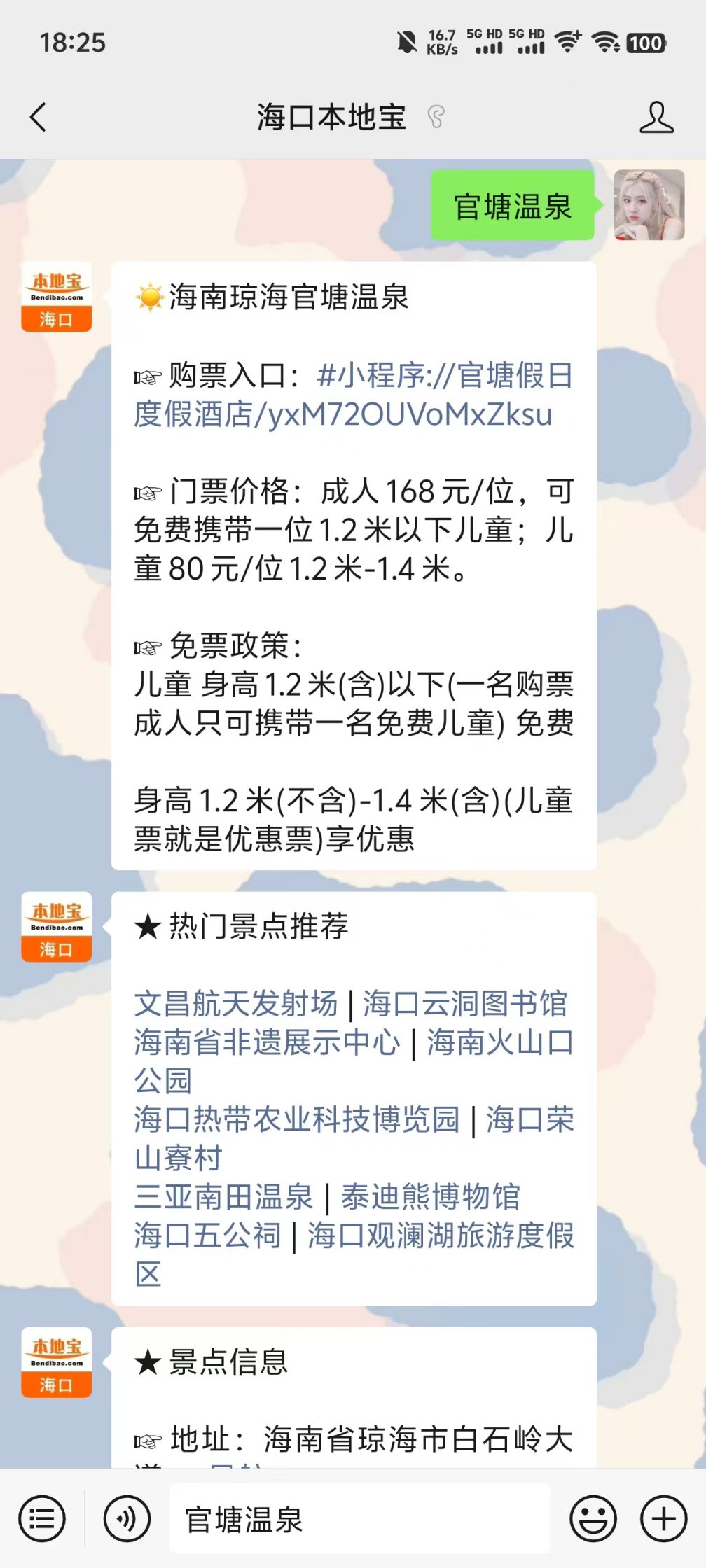706x1568 pixels.
Task: Tap the 本地宝 avatar beside 热门景点推荐
Action: pyautogui.click(x=56, y=926)
